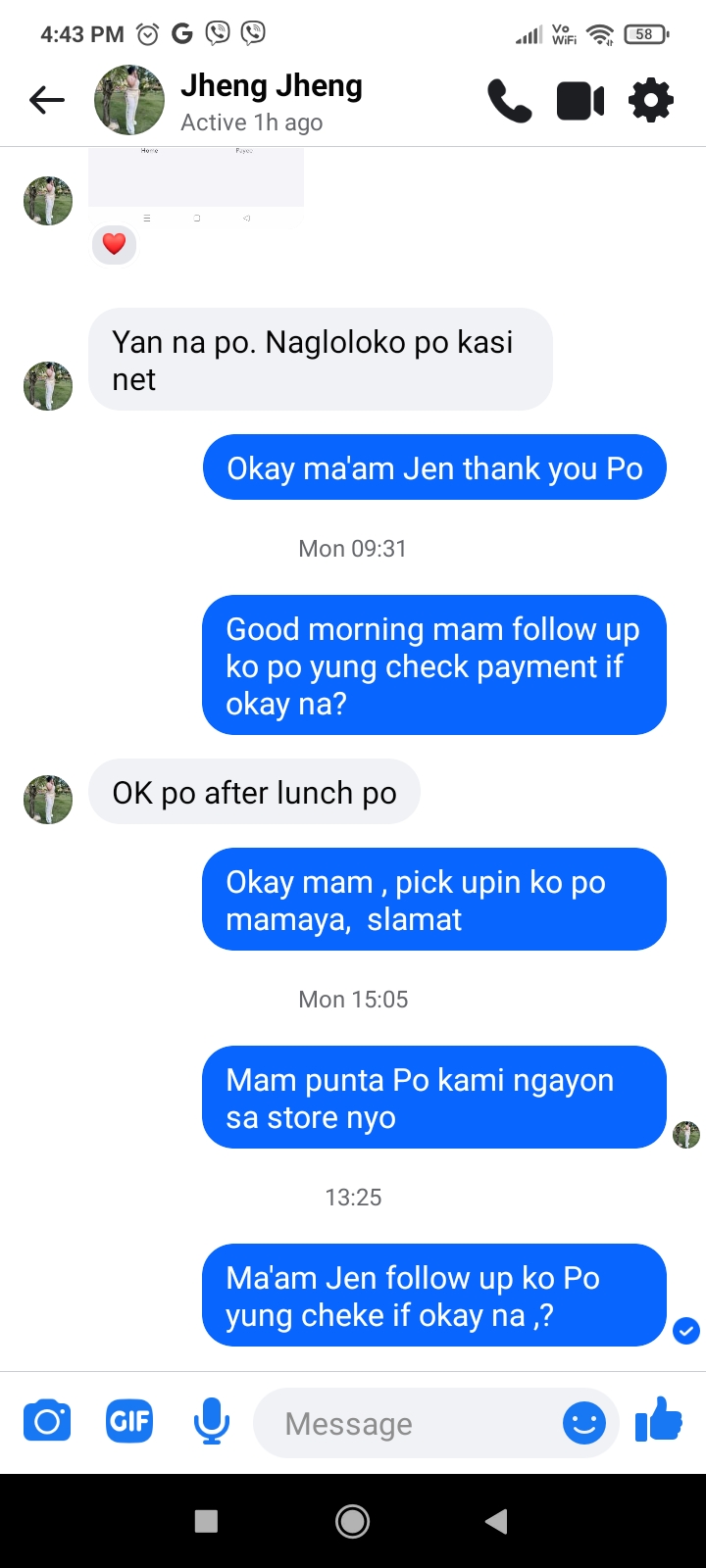Start a voice call with Jheng Jheng
The width and height of the screenshot is (706, 1568).
point(509,100)
